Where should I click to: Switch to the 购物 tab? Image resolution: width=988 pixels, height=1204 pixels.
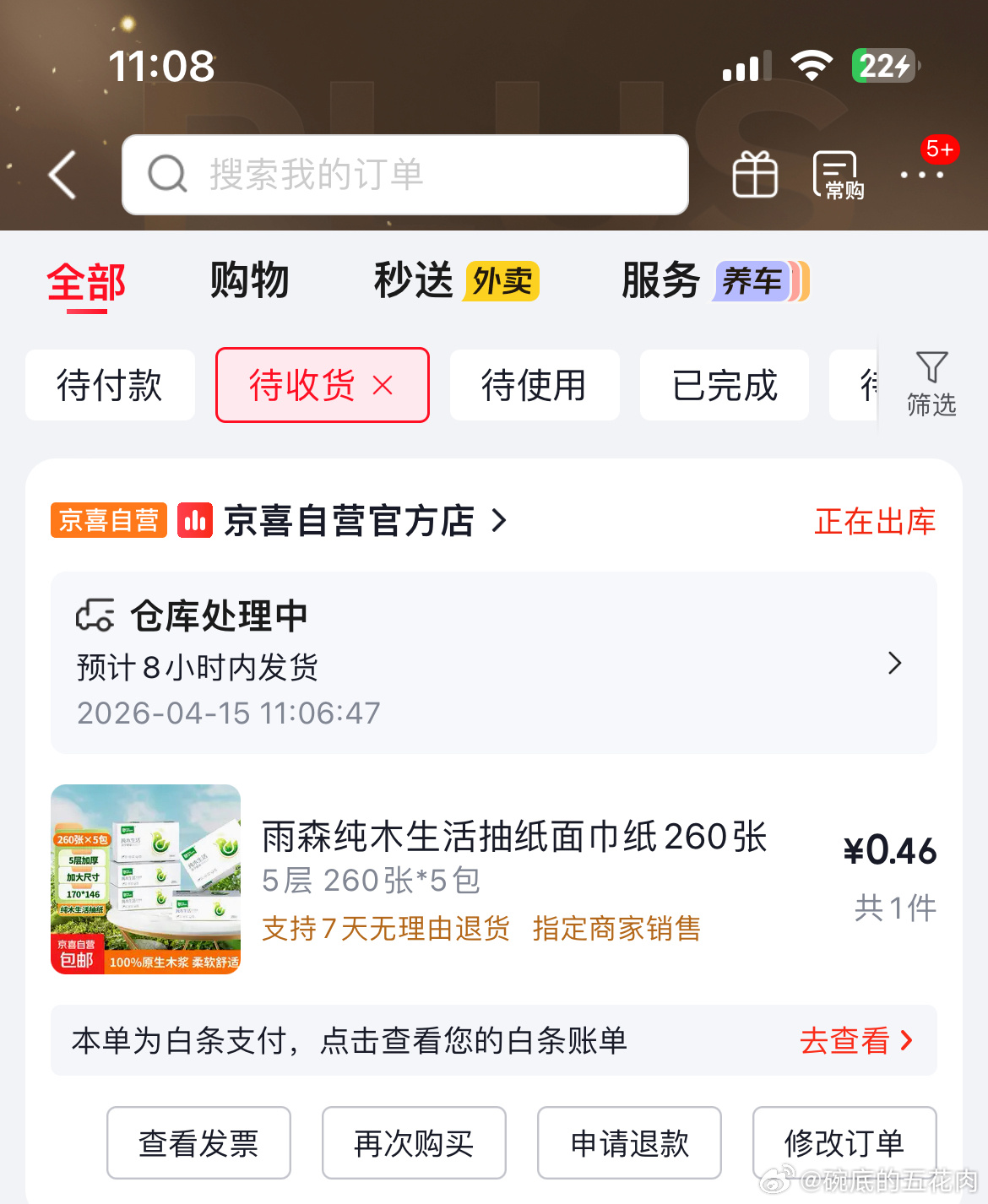249,281
